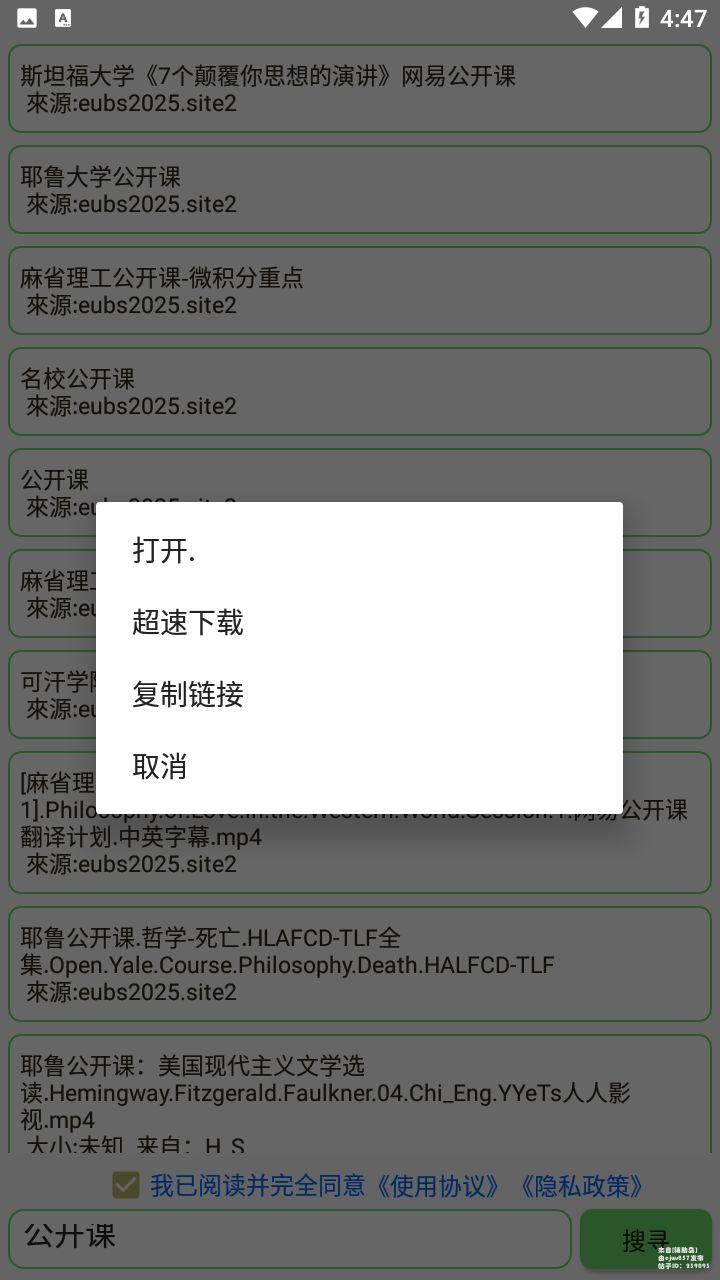Viewport: 720px width, 1280px height.
Task: Focus the search field containing 公开课
Action: point(289,1238)
